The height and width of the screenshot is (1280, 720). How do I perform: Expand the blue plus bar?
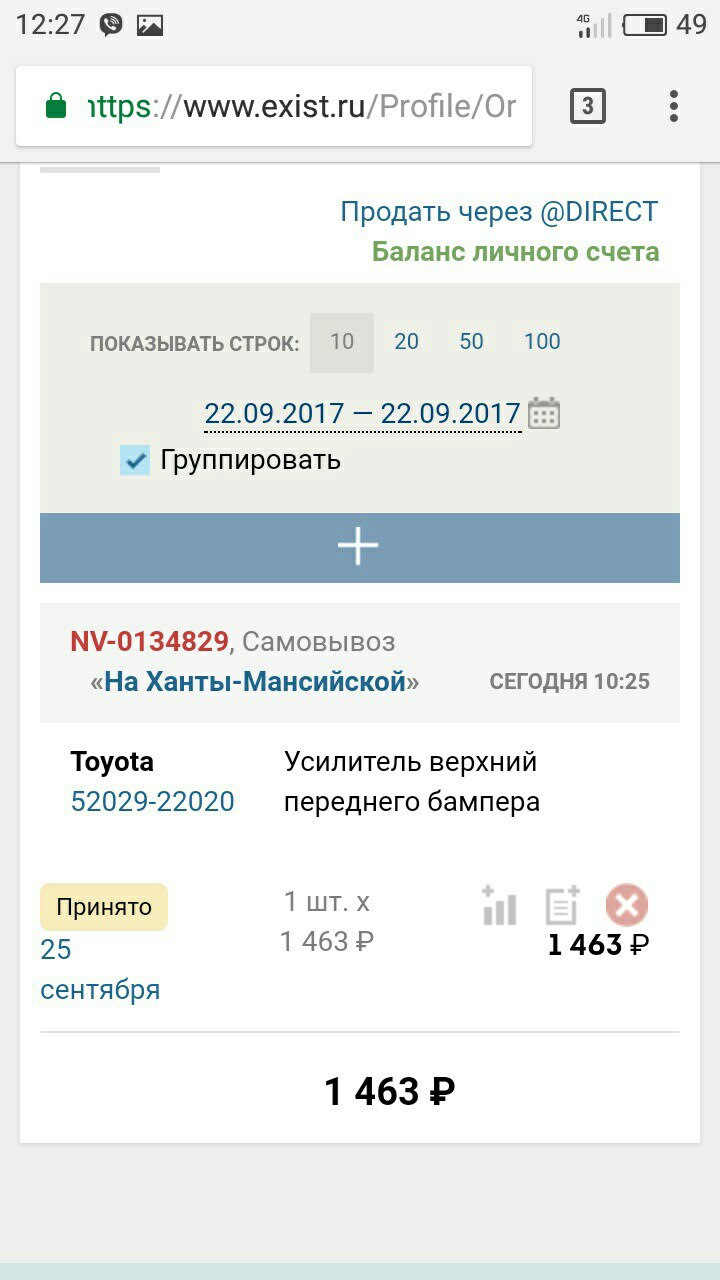(357, 546)
